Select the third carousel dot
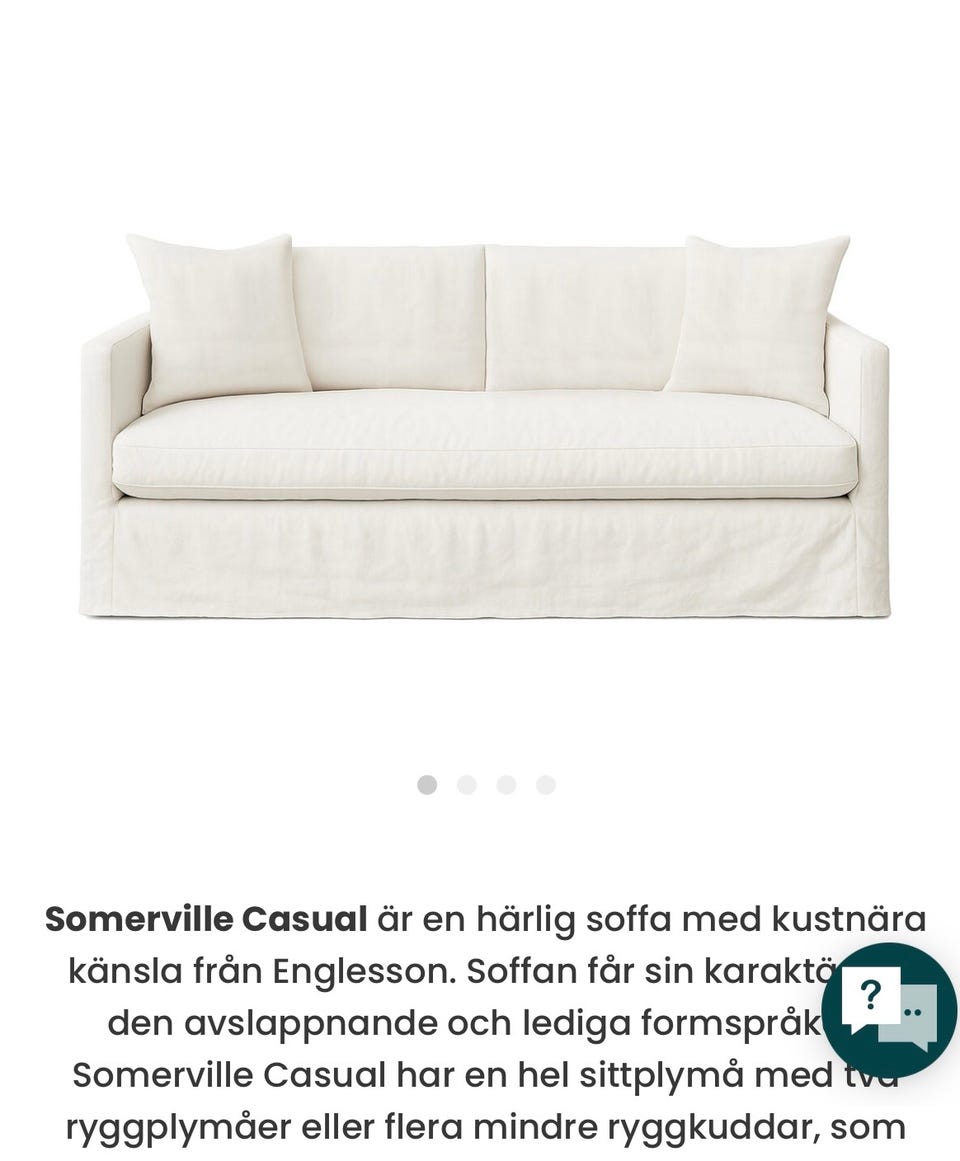The image size is (960, 1161). (x=505, y=786)
